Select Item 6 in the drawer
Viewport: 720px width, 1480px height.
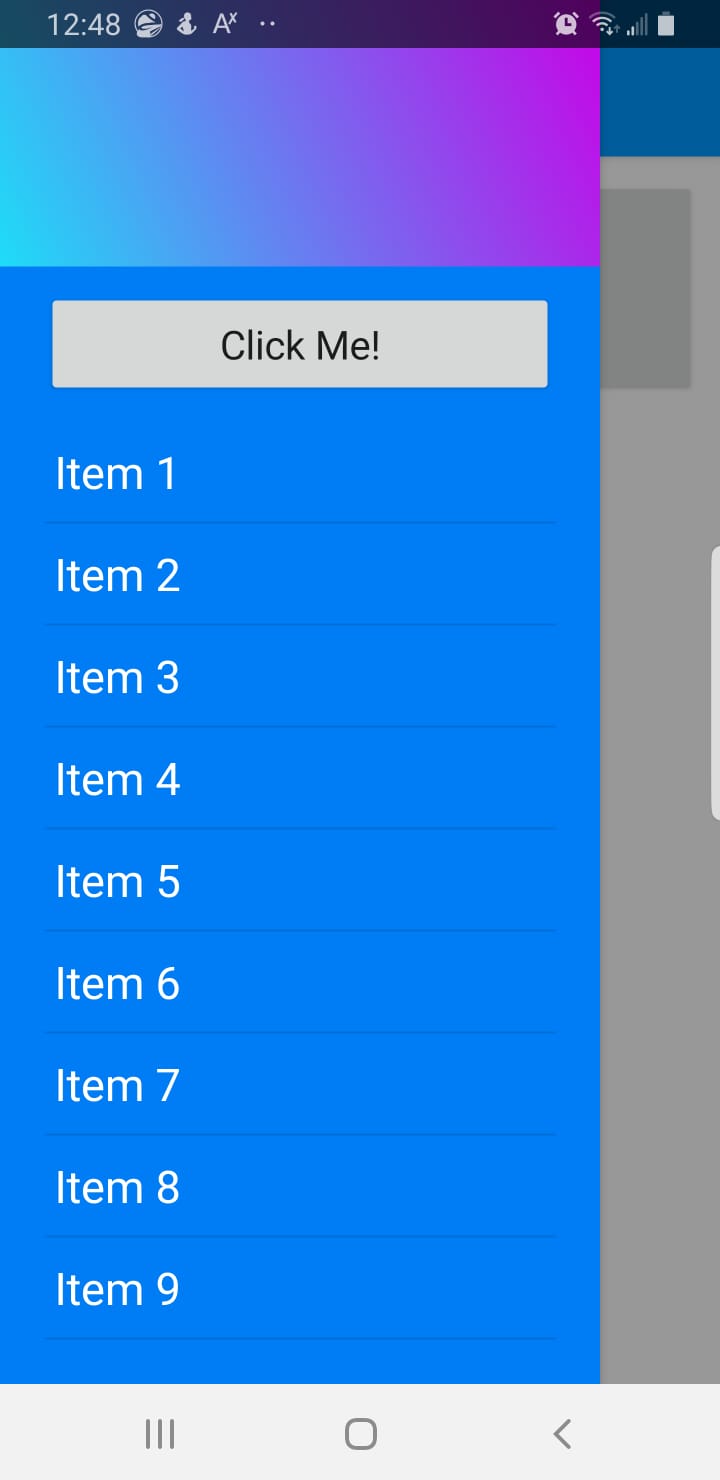point(300,983)
